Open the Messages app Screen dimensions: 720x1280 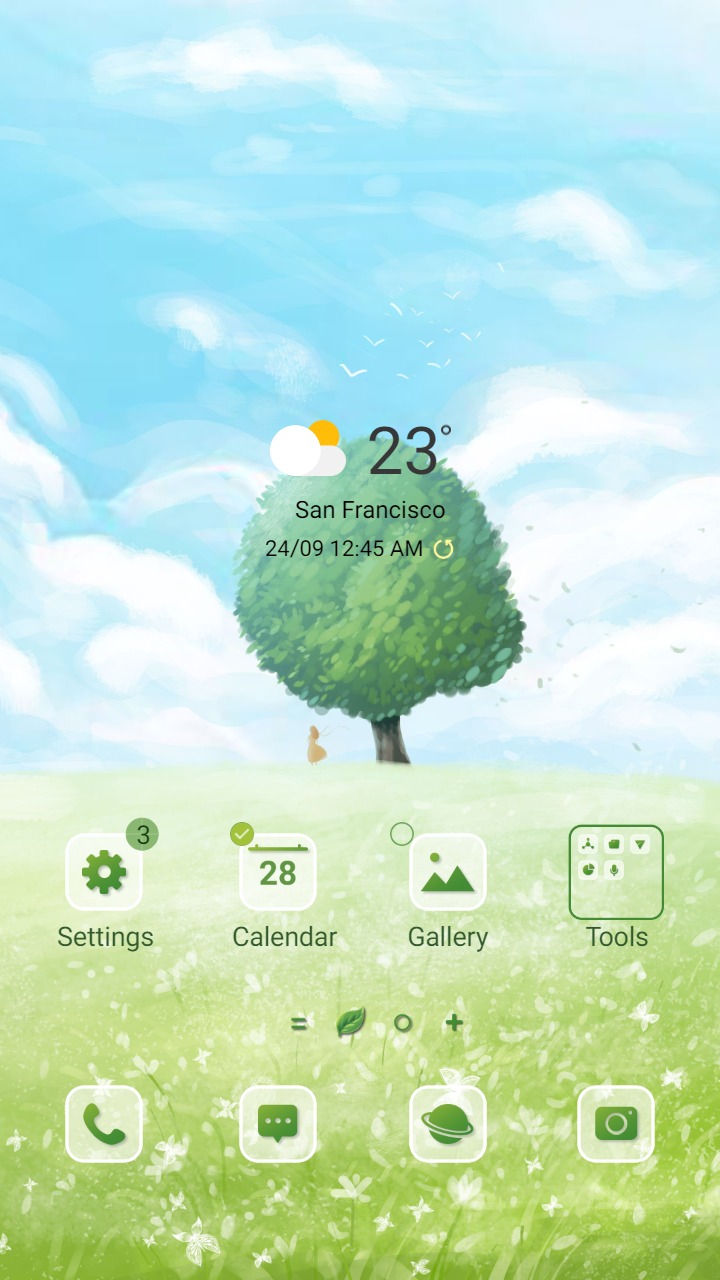click(278, 1124)
